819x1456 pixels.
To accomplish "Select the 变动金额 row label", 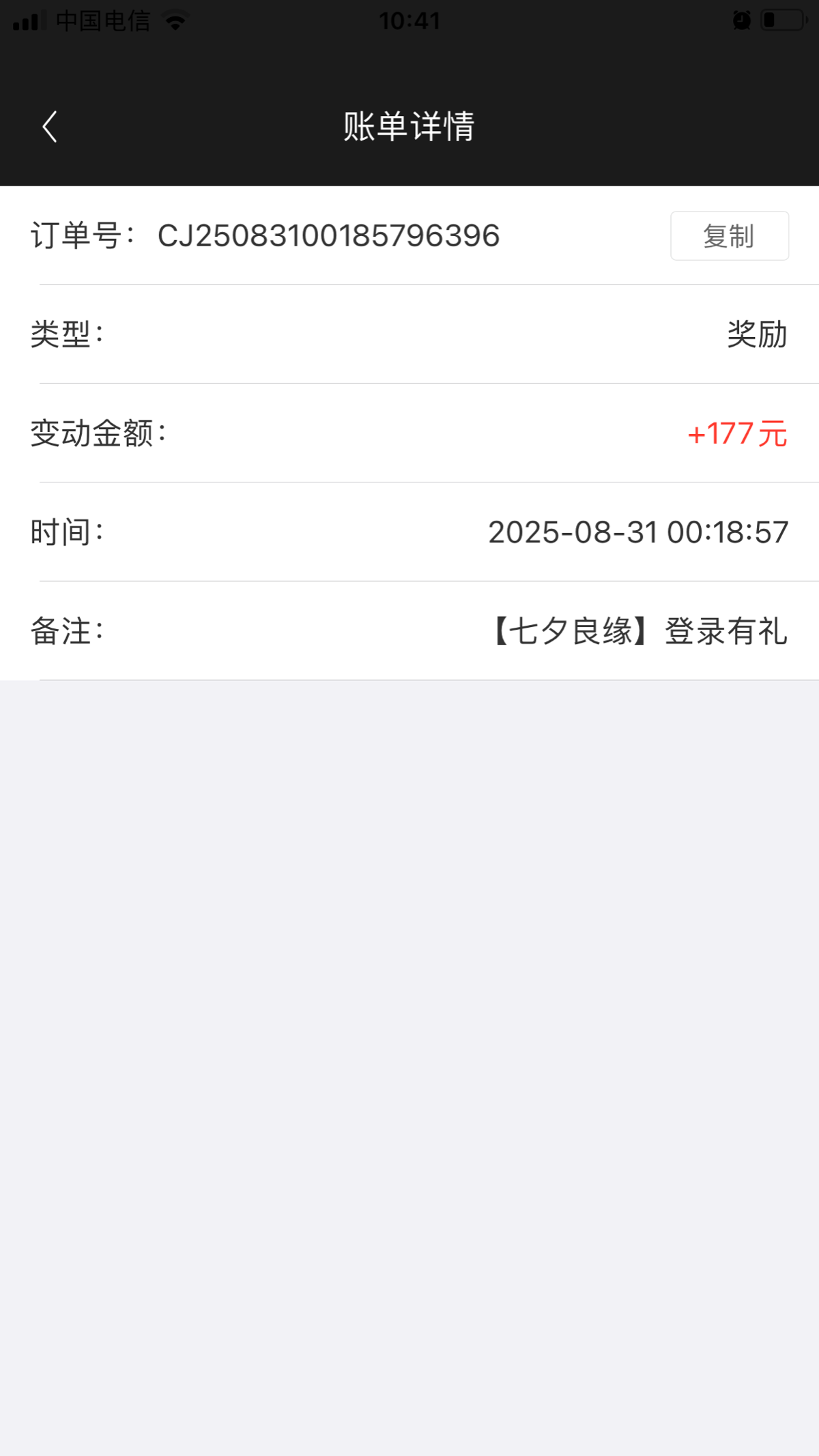I will (x=96, y=433).
